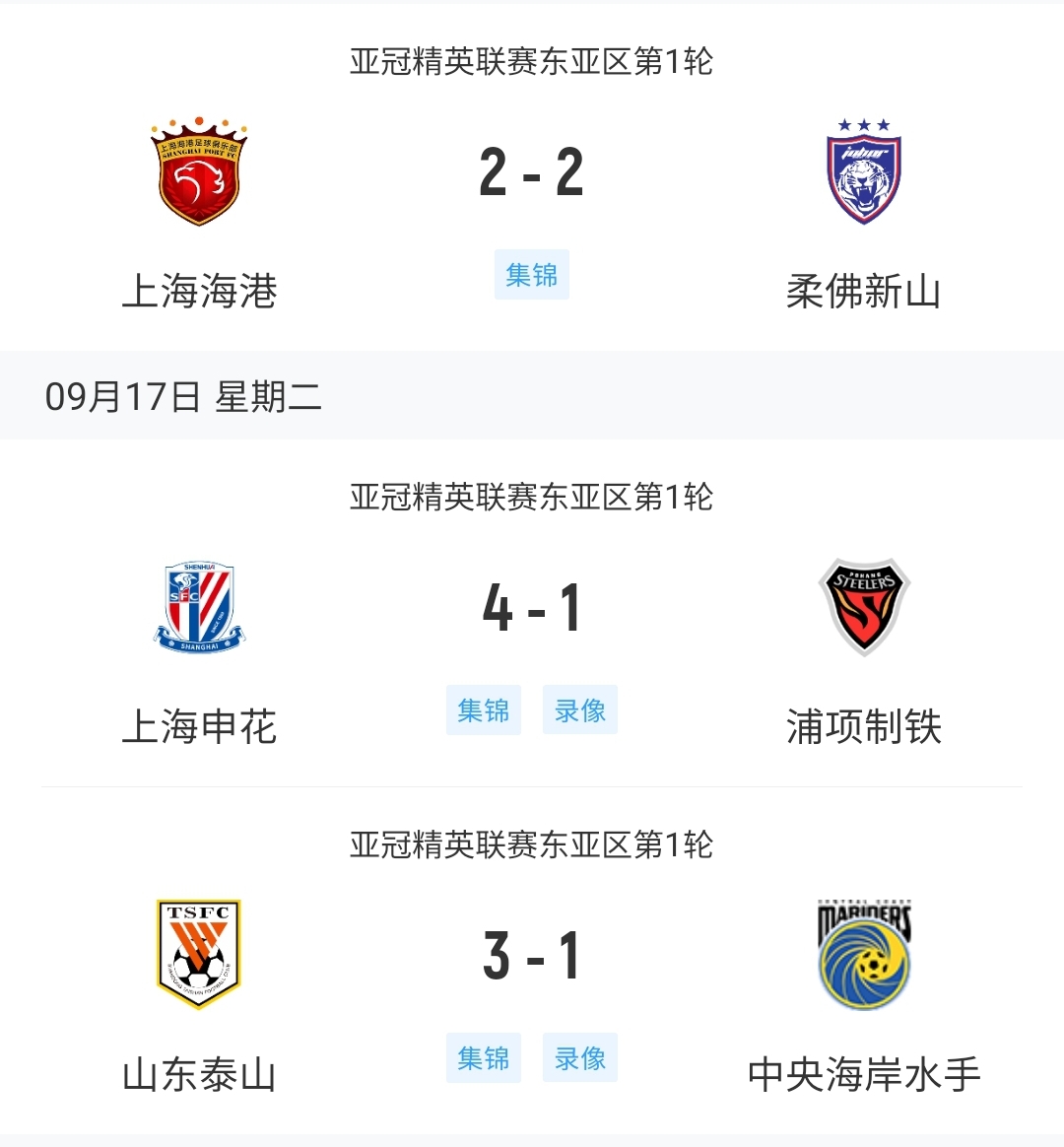This screenshot has height=1147, width=1064.
Task: Open the 上海海港 2-2 柔佛新山 match details
Action: tap(532, 173)
